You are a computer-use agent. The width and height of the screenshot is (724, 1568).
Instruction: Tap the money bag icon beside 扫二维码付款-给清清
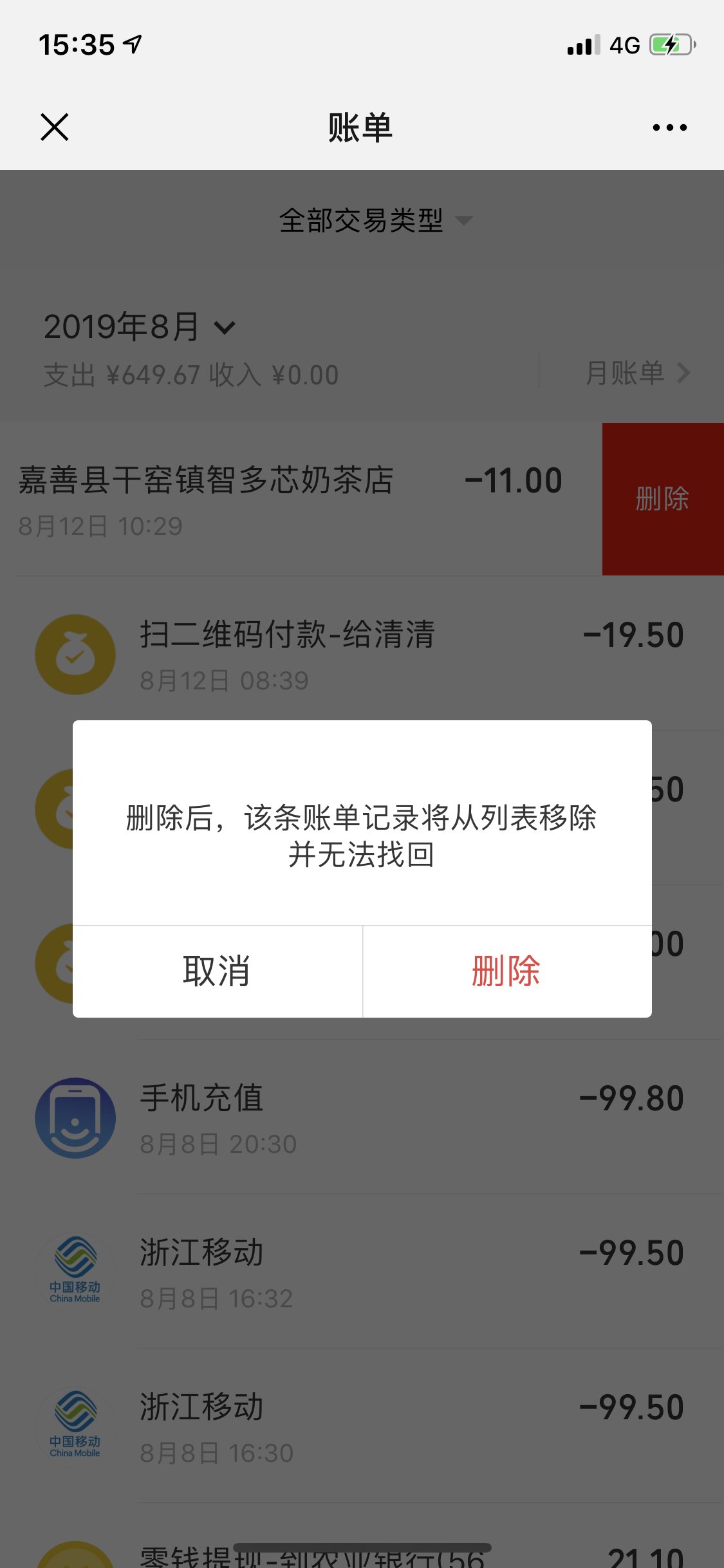[75, 654]
